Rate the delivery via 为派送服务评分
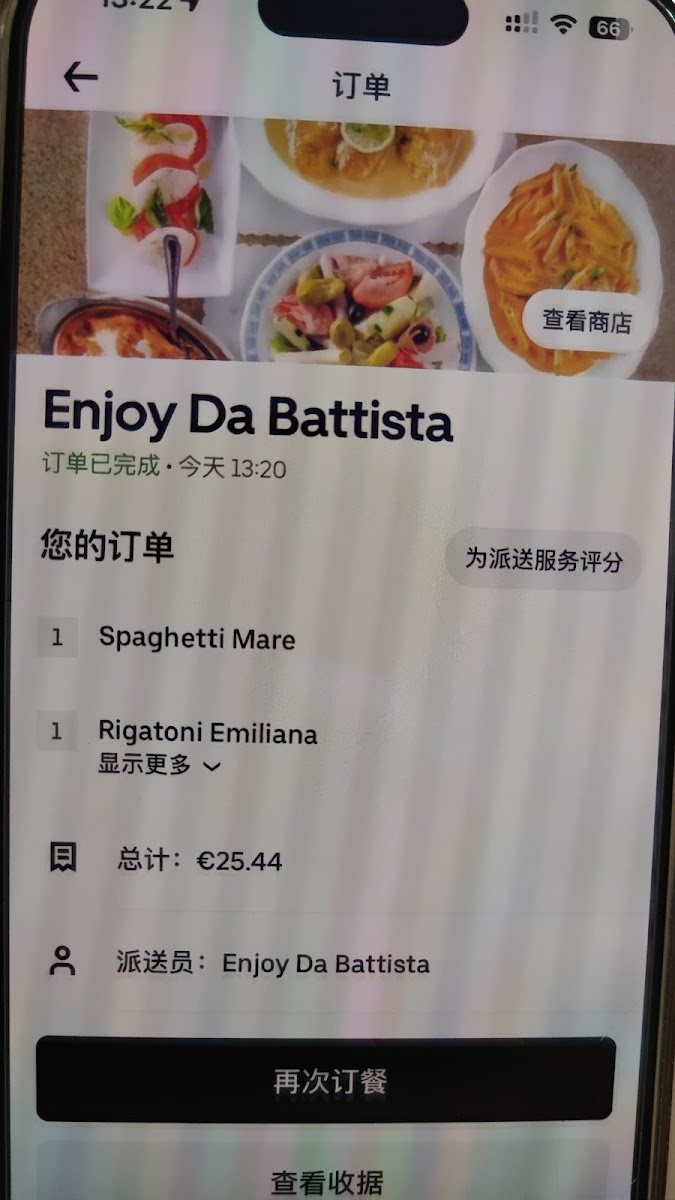This screenshot has height=1200, width=675. [x=543, y=560]
